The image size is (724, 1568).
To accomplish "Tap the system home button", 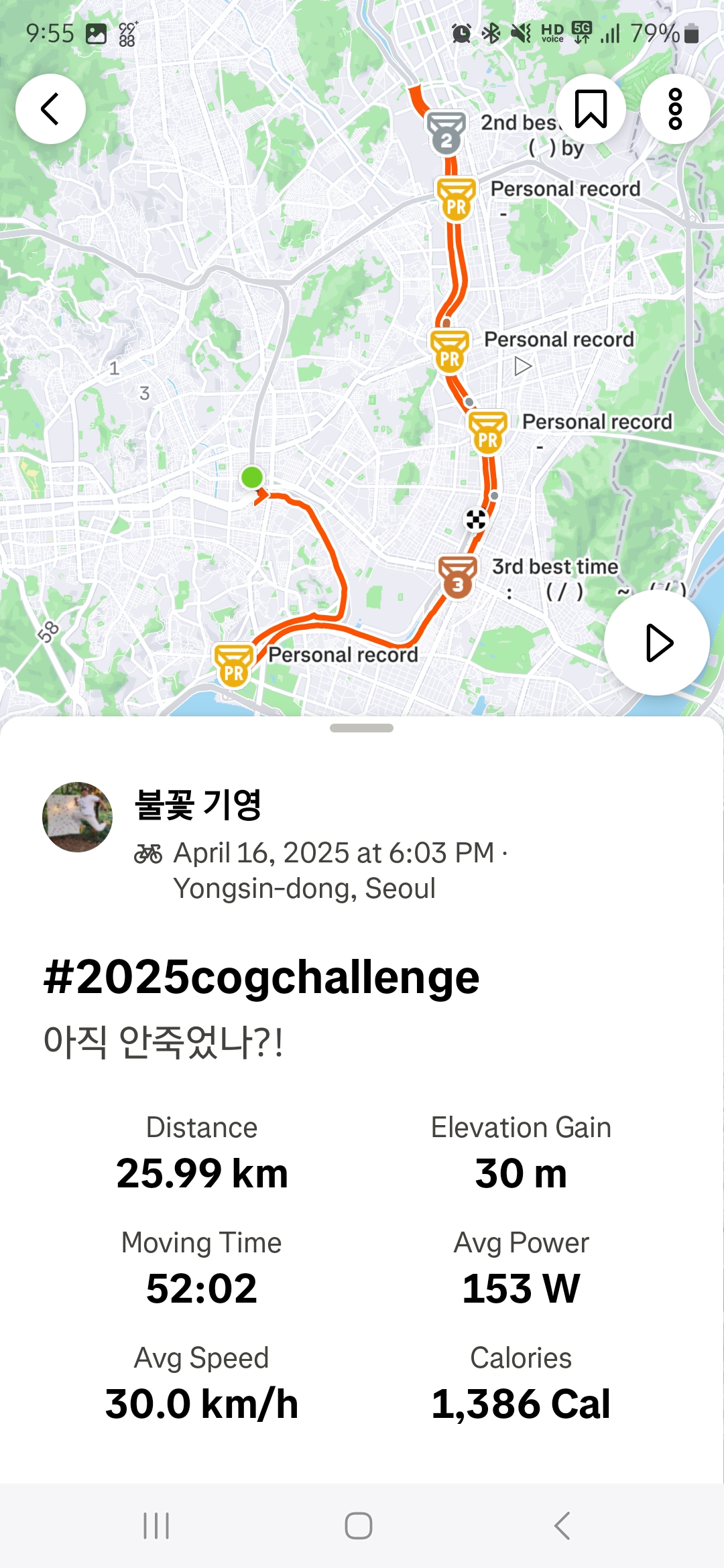I will click(359, 1526).
